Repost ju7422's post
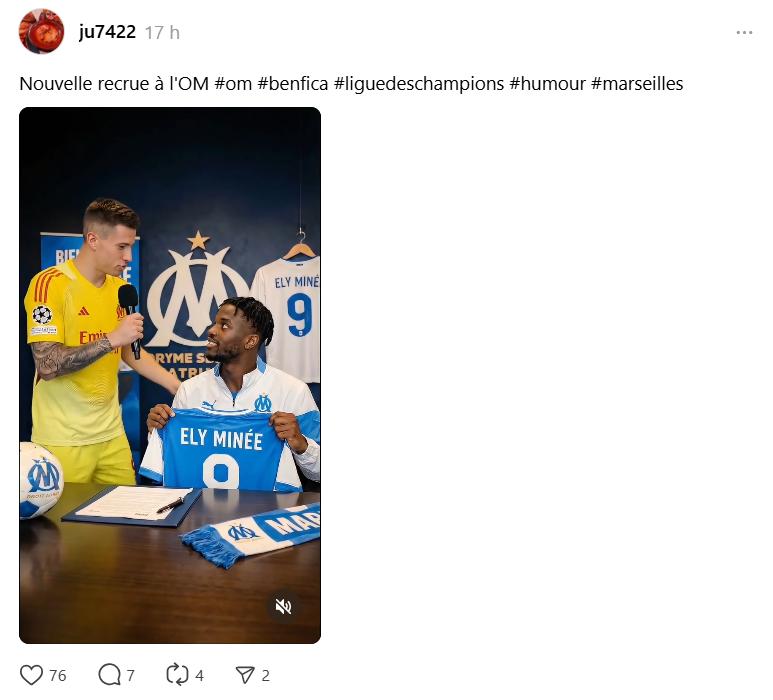Screen dimensions: 773x700 point(177,675)
